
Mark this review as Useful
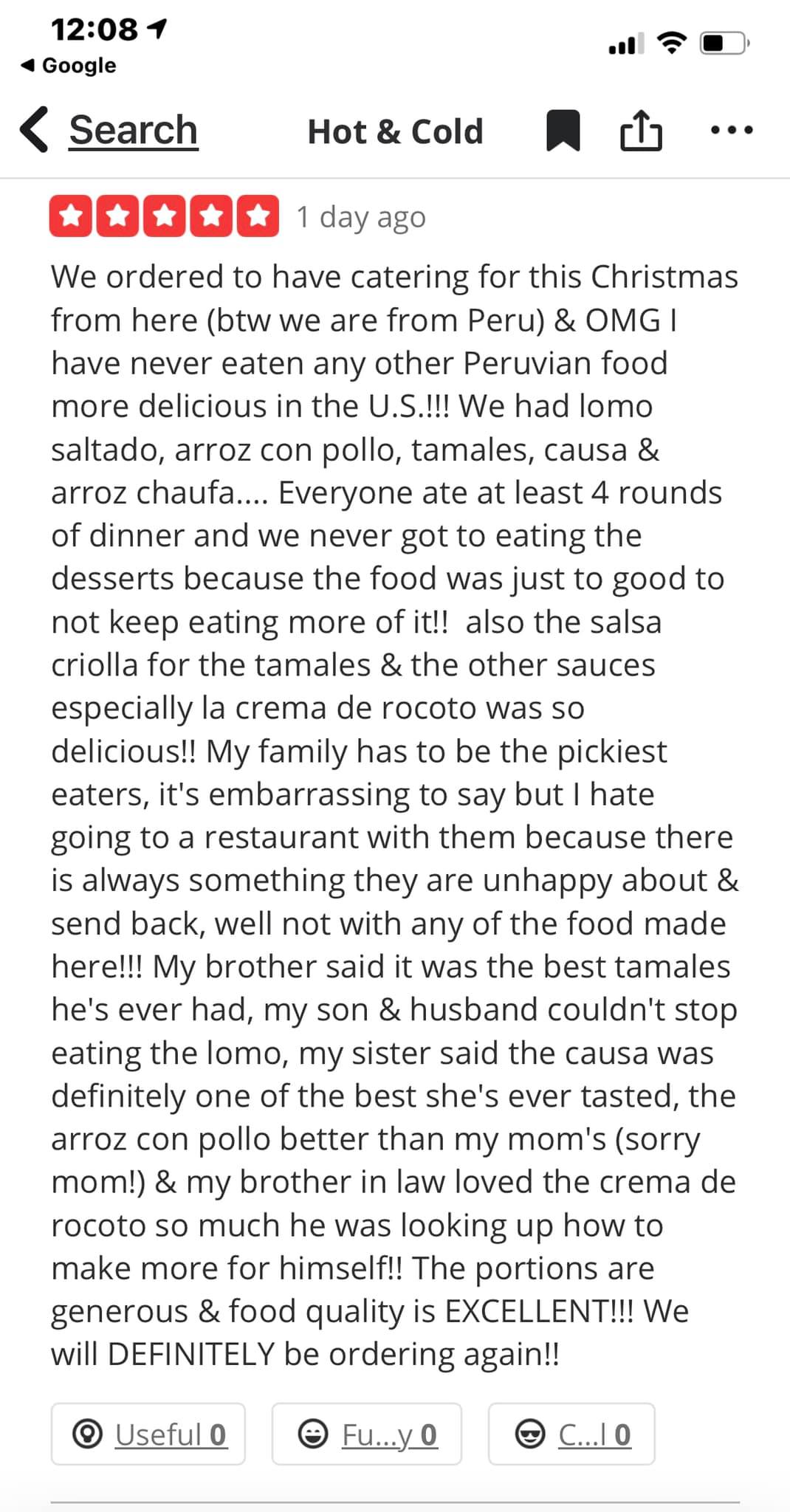[148, 1434]
